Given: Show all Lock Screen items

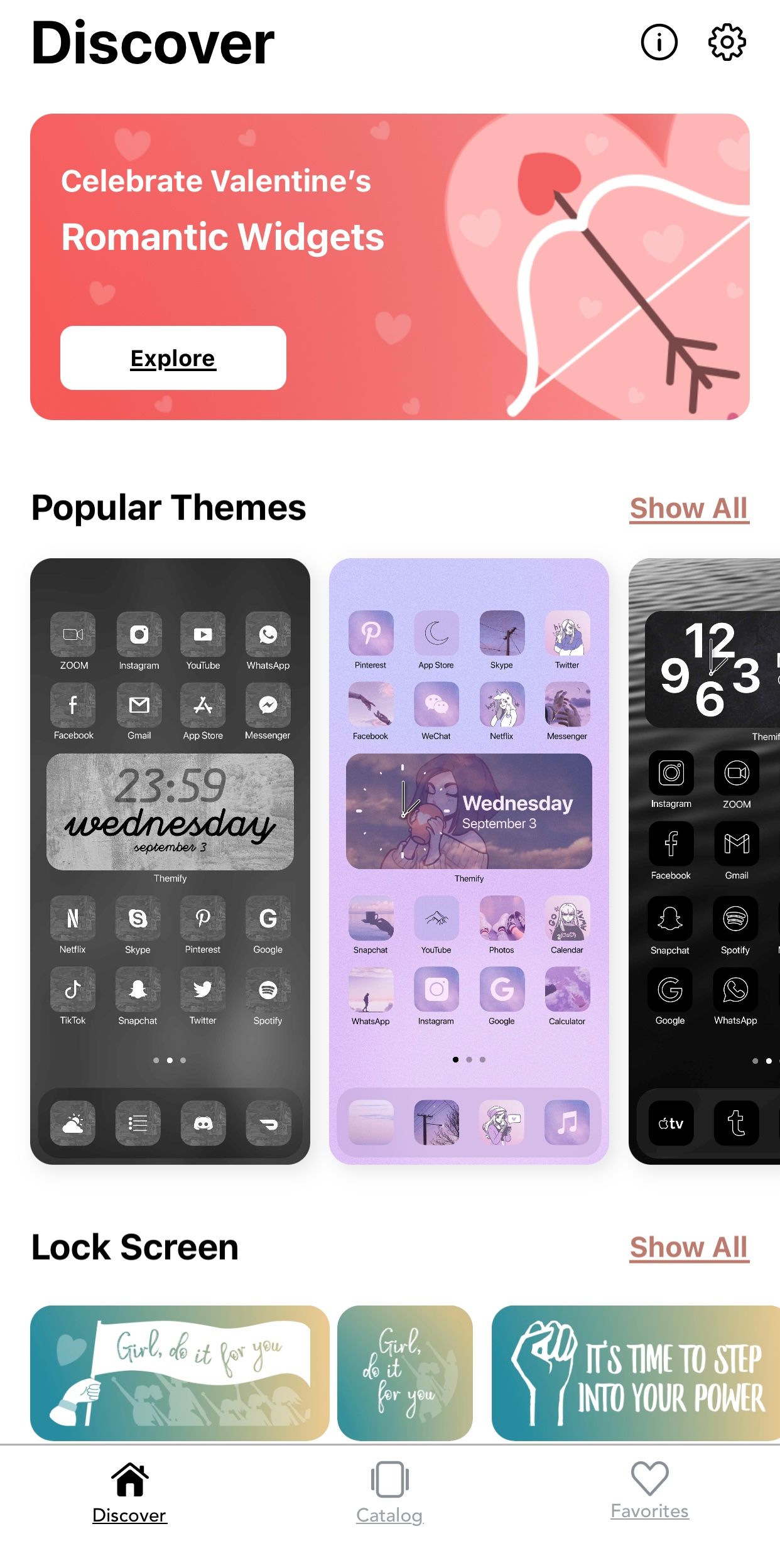Looking at the screenshot, I should point(689,1247).
